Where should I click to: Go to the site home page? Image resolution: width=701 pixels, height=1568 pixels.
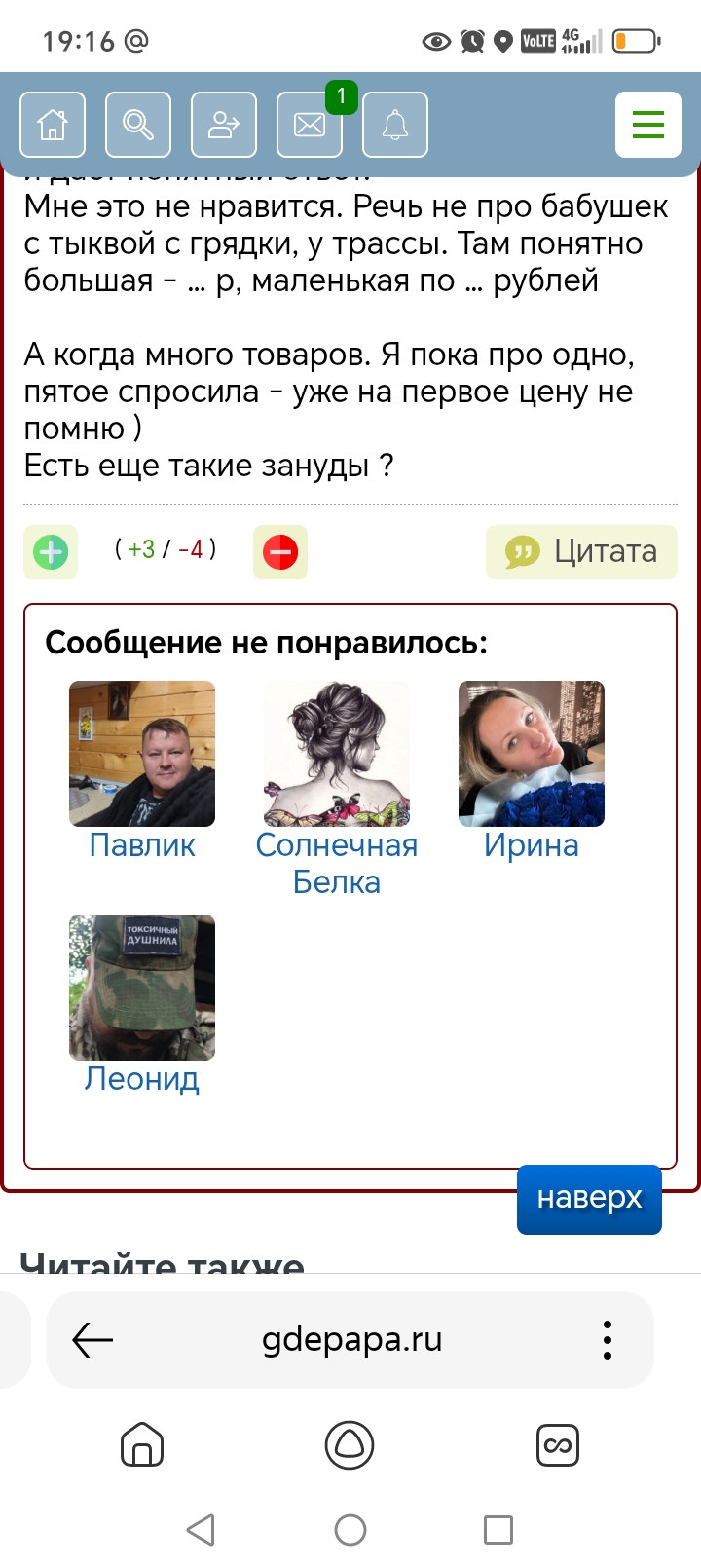click(x=53, y=125)
